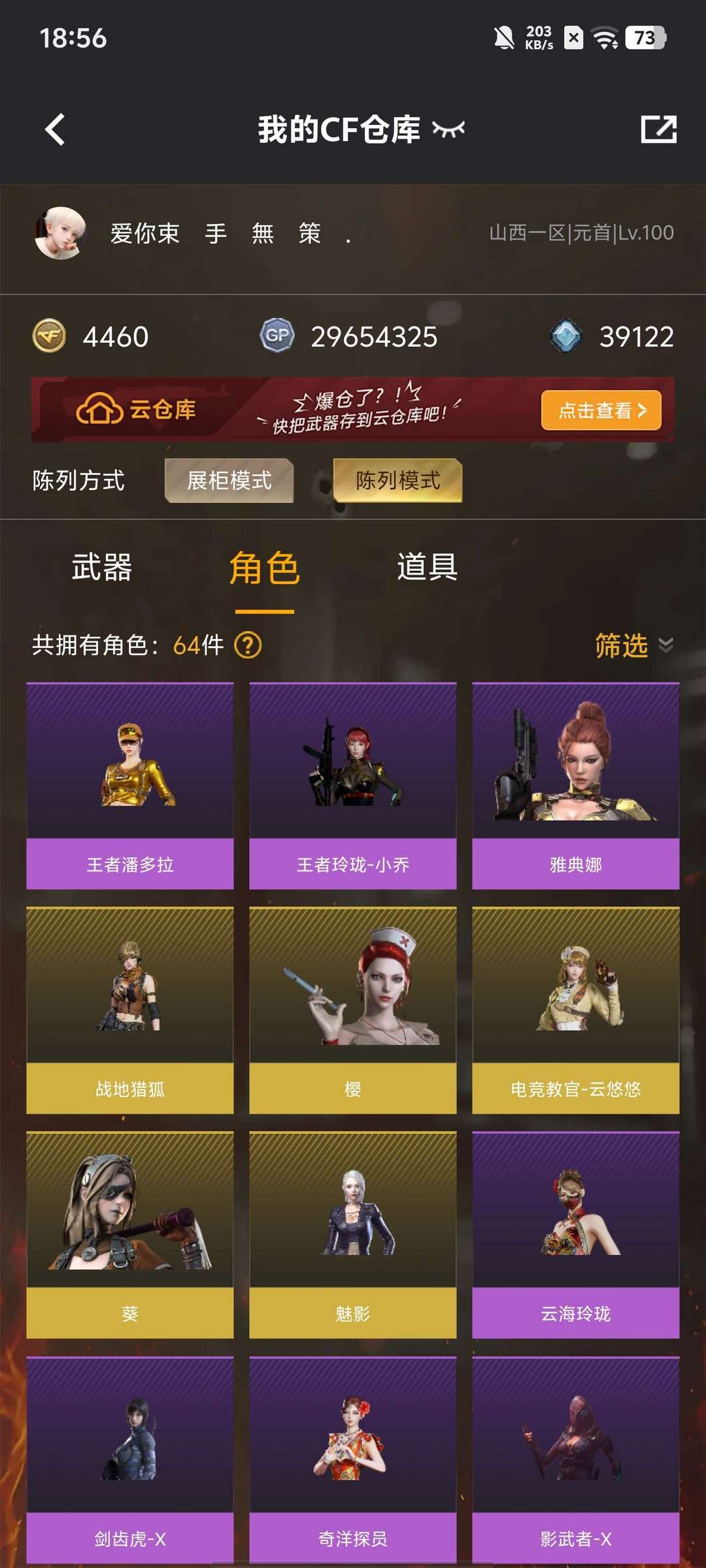The height and width of the screenshot is (1568, 706).
Task: Select the 陈列模式 display option
Action: coord(397,482)
